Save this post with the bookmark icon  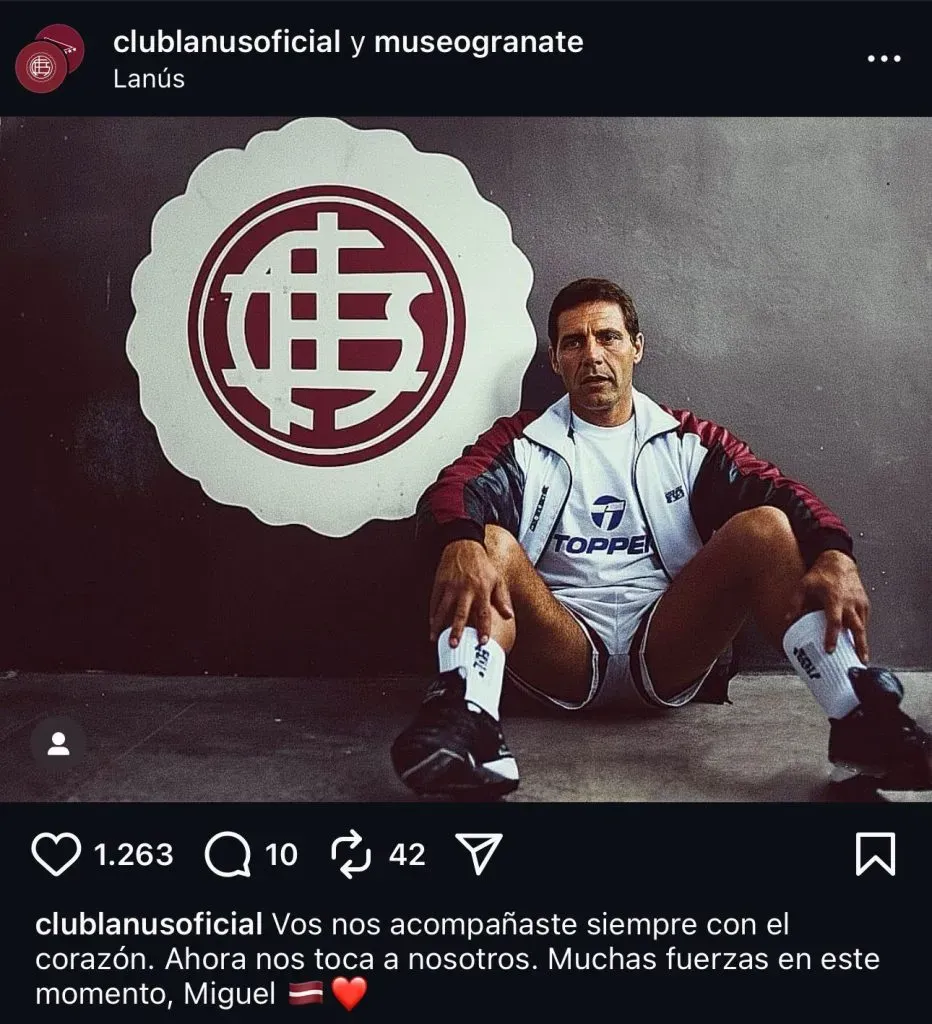[876, 855]
